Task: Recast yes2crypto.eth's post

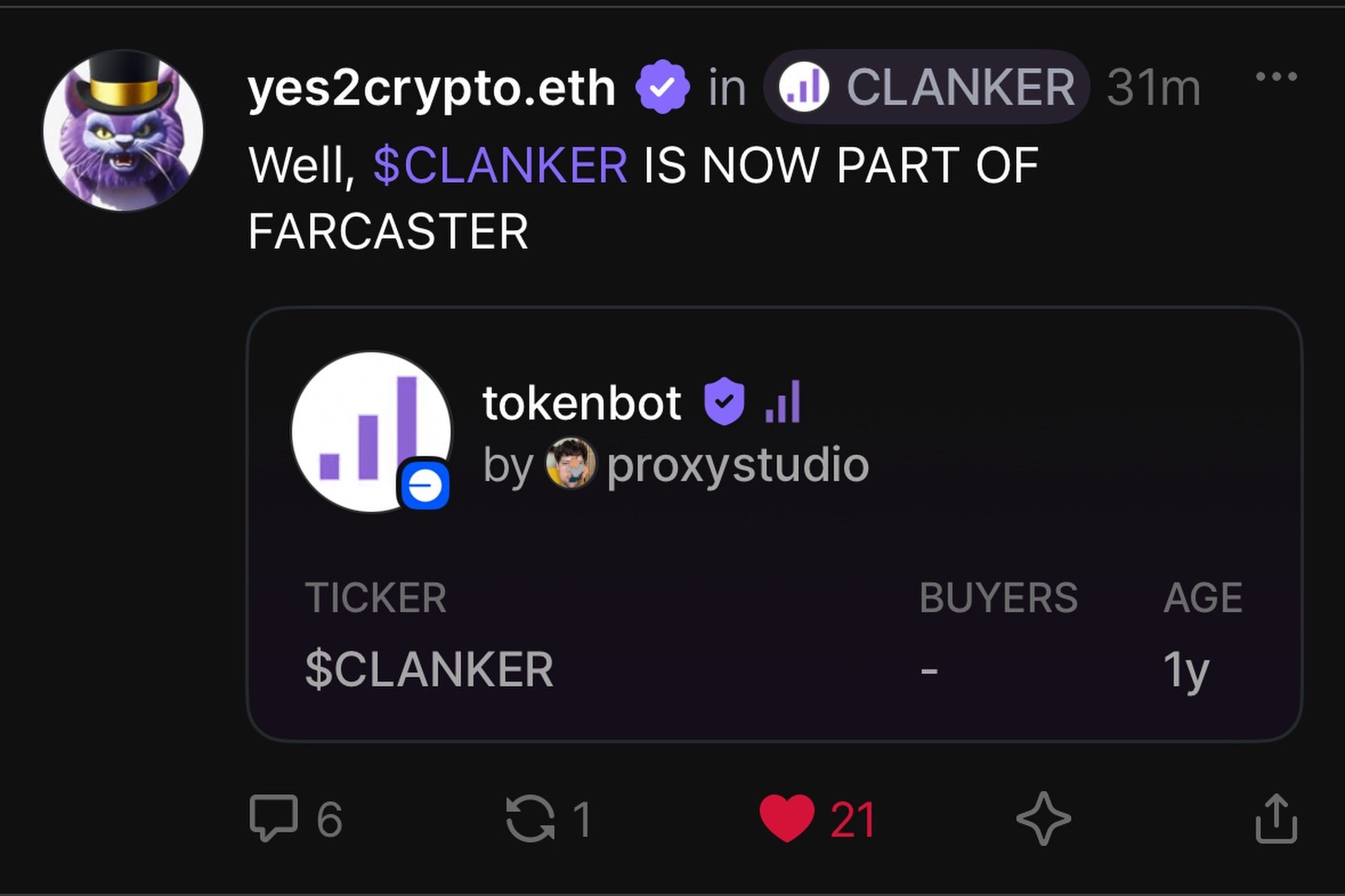Action: pos(531,818)
